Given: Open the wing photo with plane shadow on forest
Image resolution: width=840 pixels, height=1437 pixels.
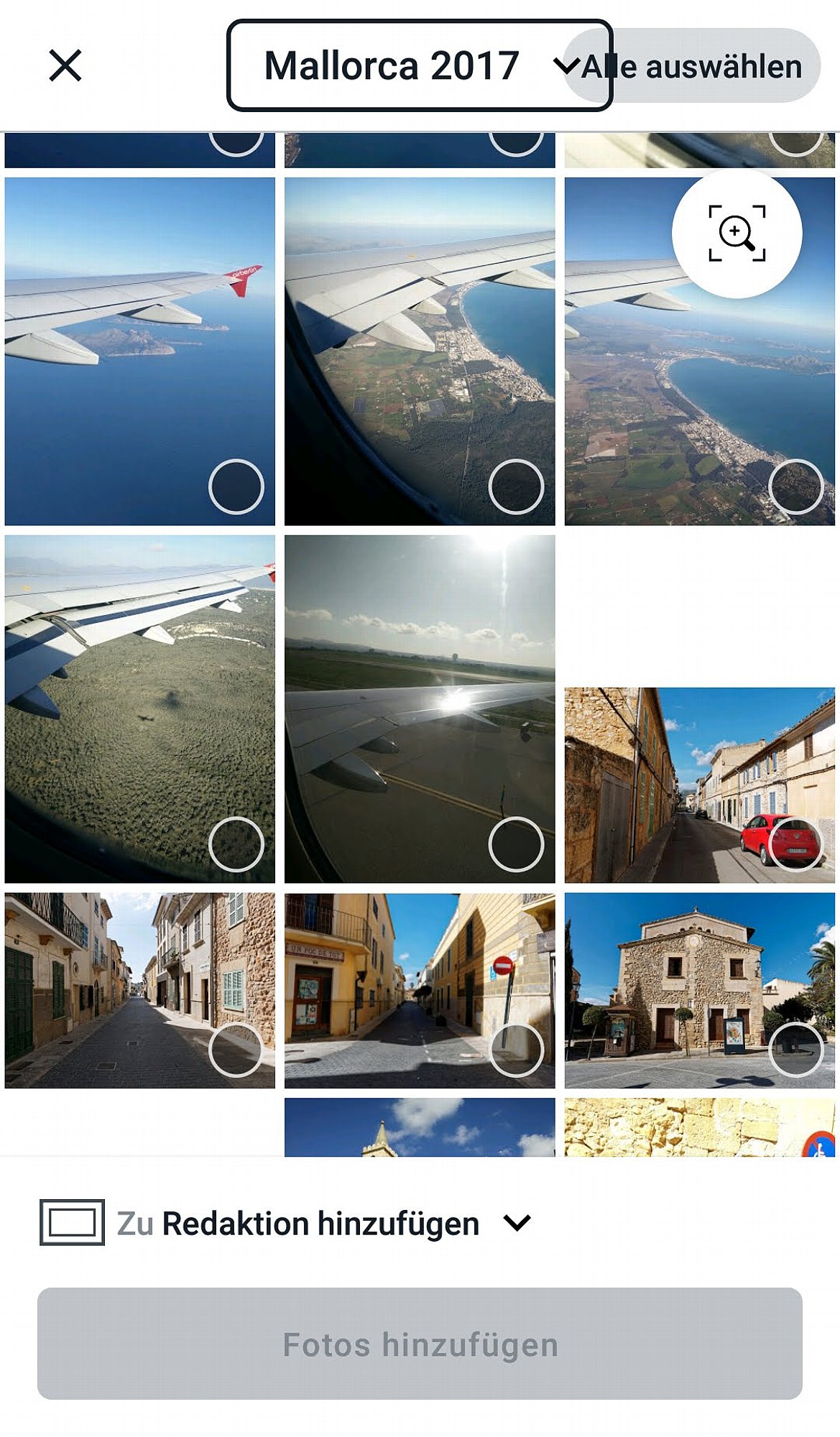Looking at the screenshot, I should [x=139, y=708].
